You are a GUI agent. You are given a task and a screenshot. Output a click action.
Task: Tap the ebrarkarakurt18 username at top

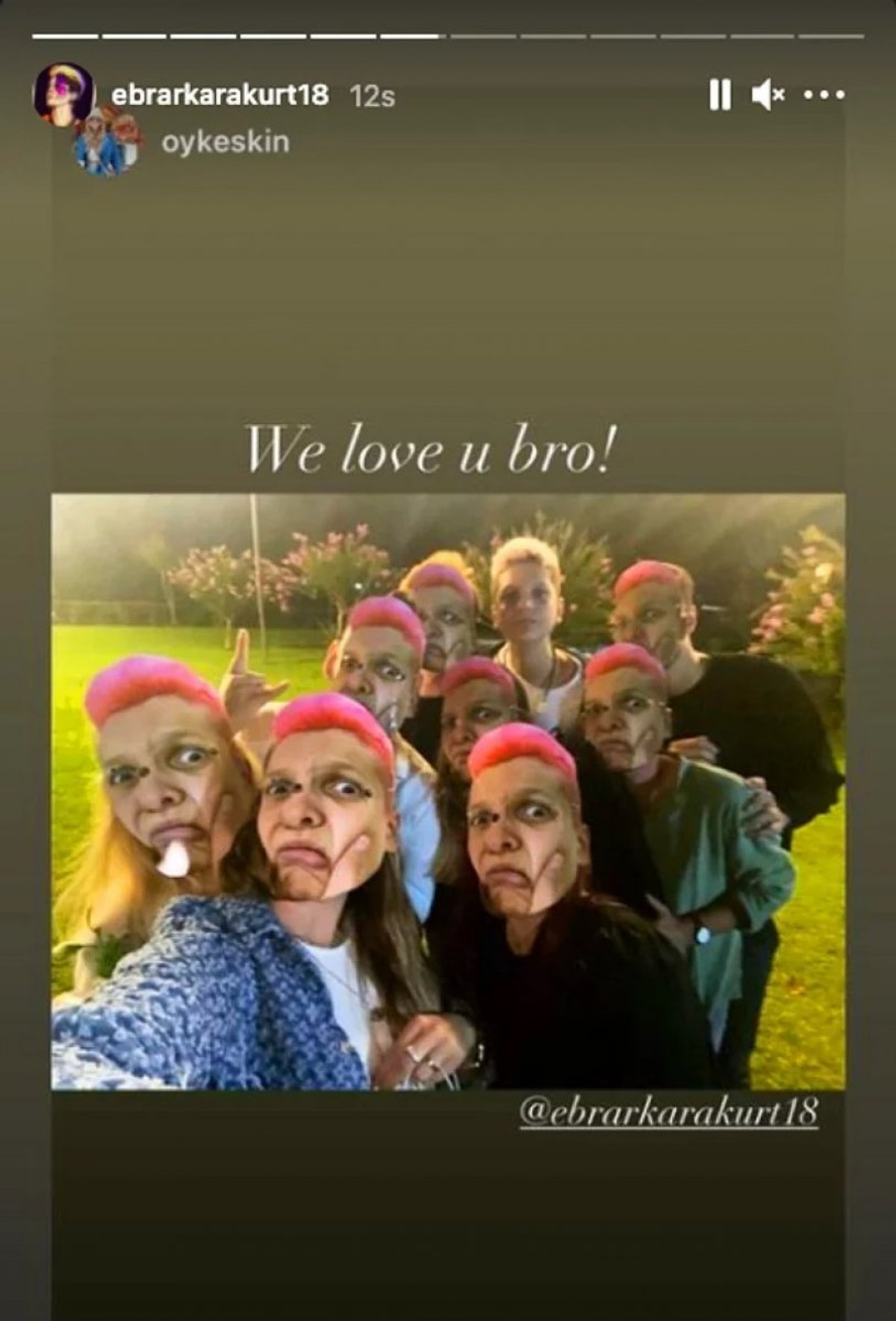pos(220,96)
